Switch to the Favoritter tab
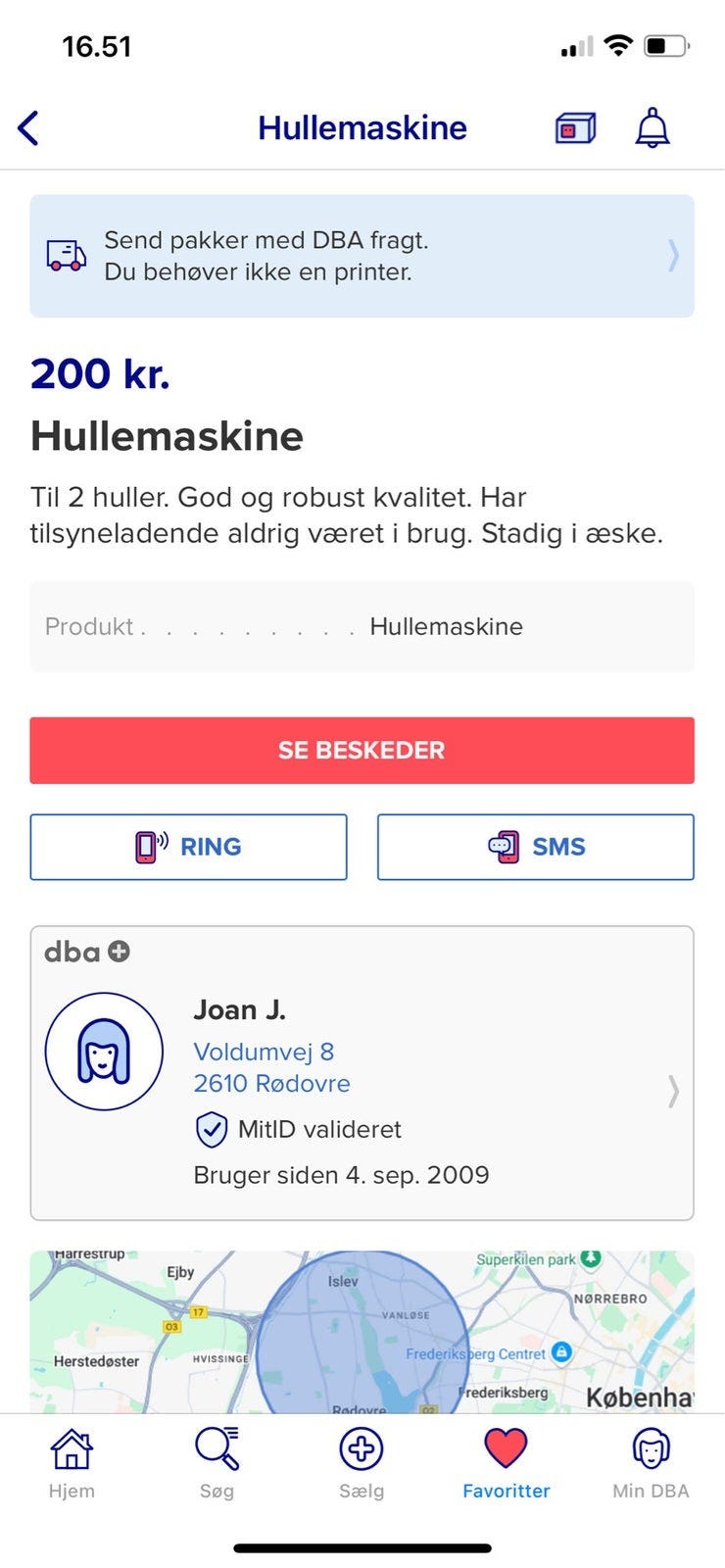This screenshot has height=1568, width=725. point(506,1460)
